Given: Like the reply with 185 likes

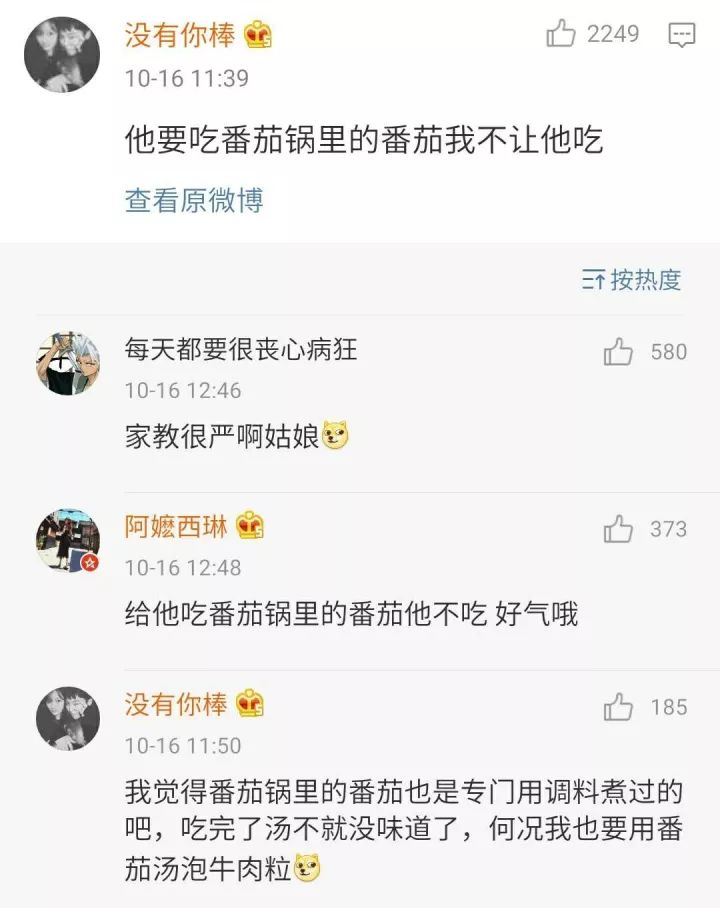Looking at the screenshot, I should 619,707.
